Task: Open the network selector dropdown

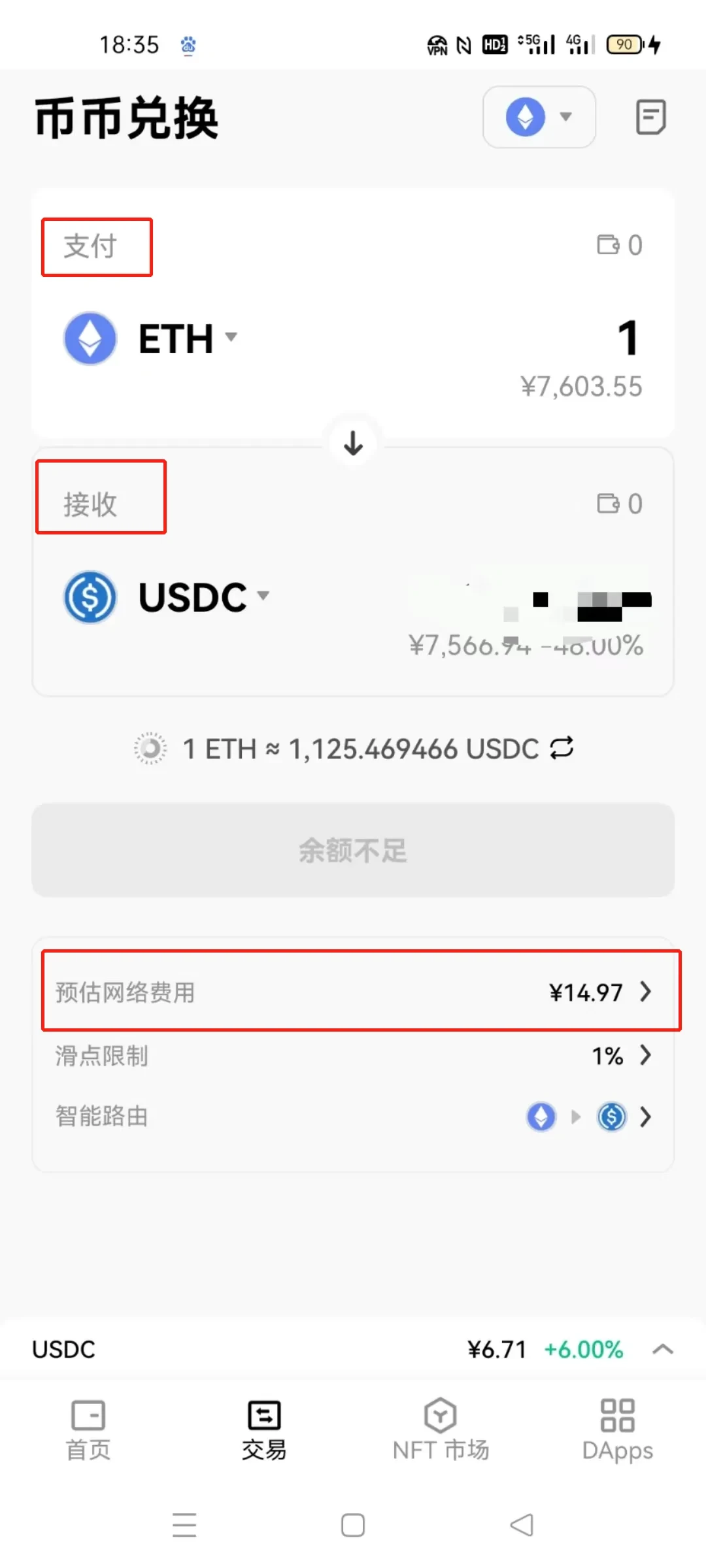Action: [x=539, y=118]
